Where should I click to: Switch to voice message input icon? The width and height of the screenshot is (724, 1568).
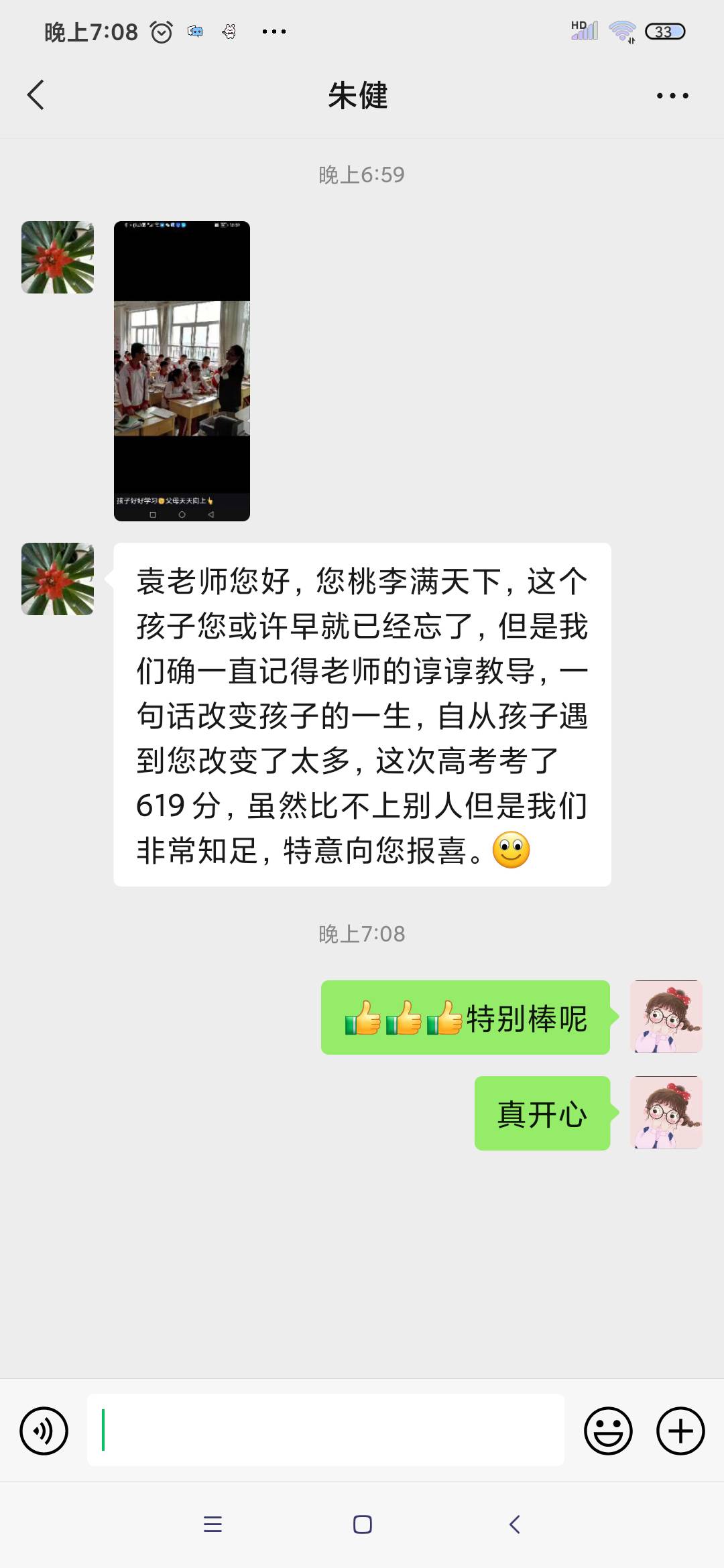point(43,1431)
